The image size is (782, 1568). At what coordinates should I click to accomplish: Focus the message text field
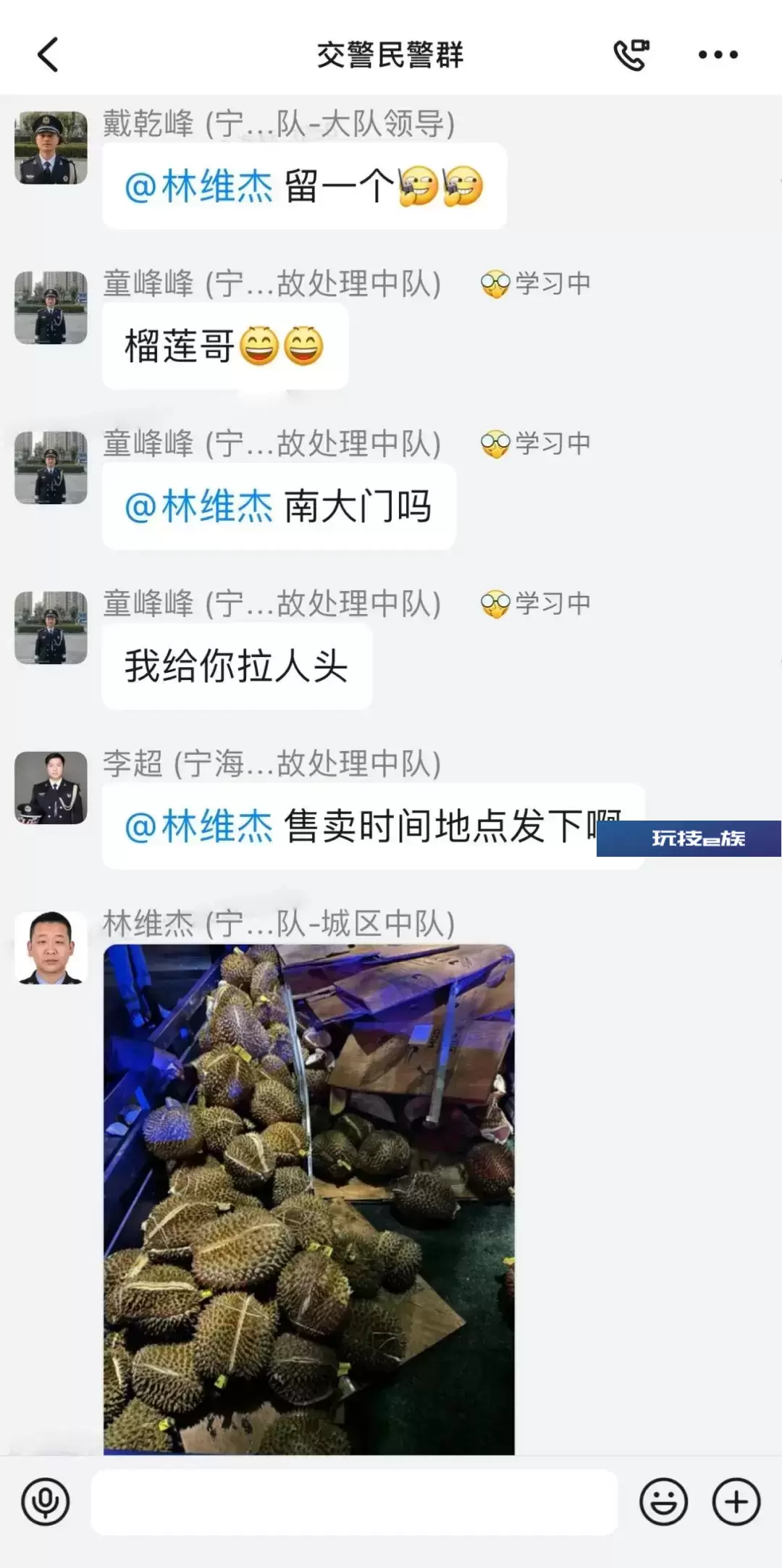tap(354, 1502)
